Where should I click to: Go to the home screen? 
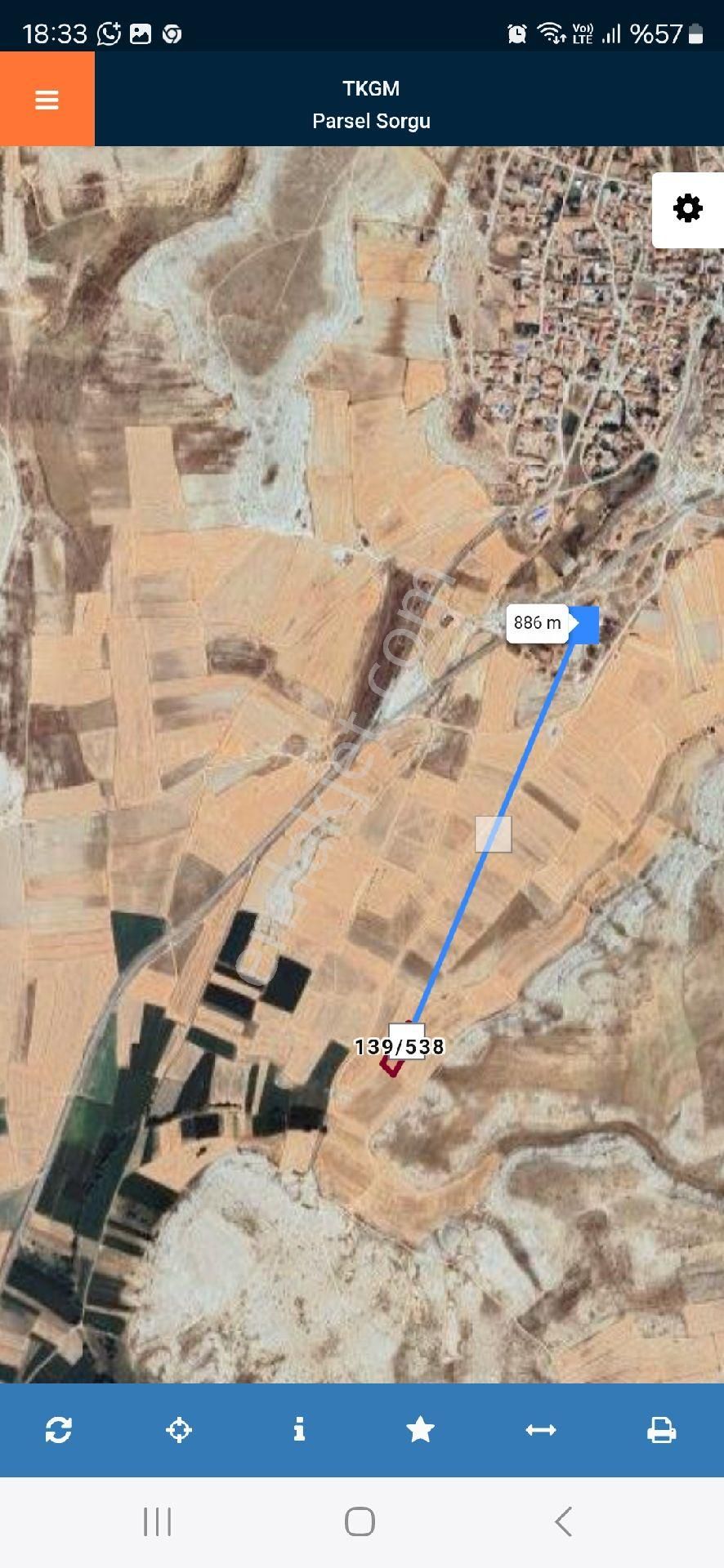tap(360, 1521)
